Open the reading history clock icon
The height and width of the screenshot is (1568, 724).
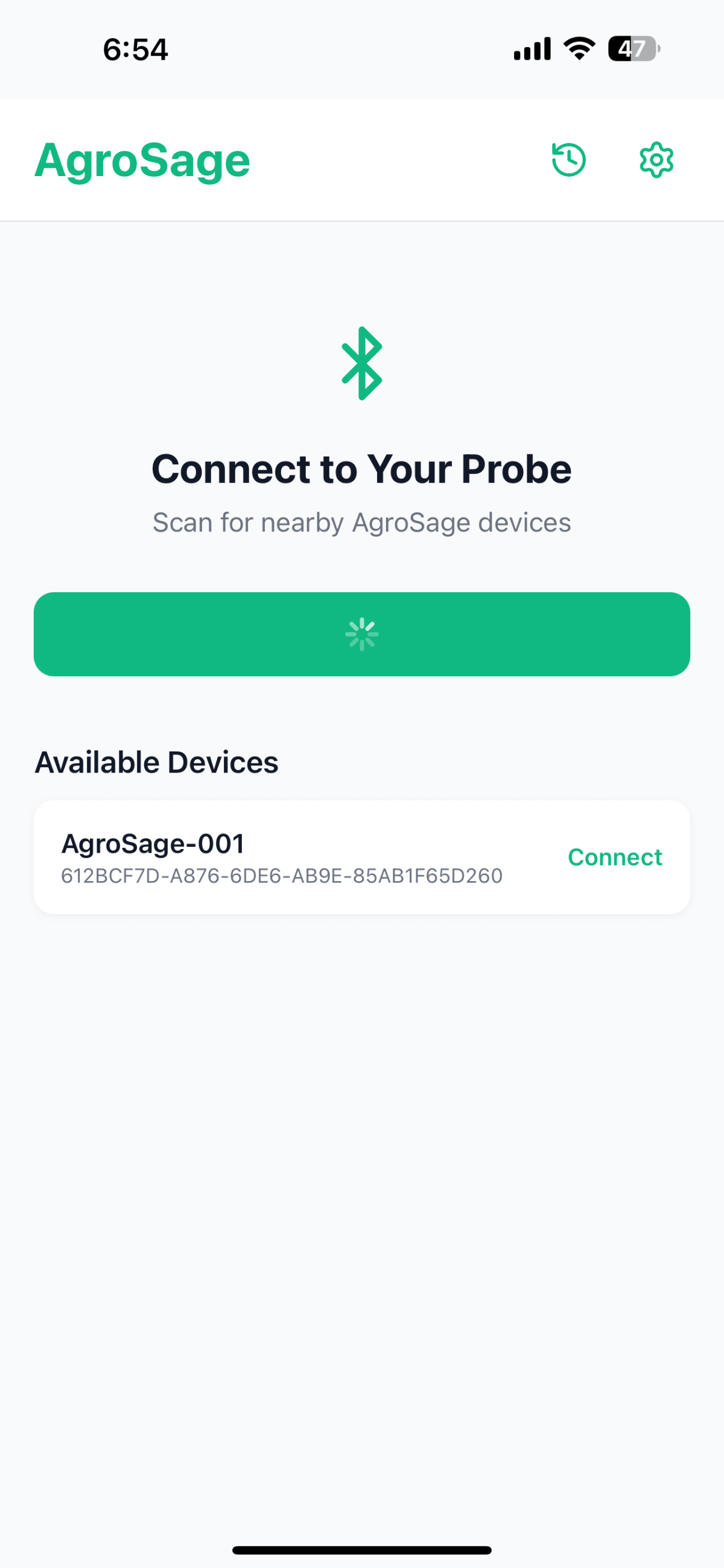tap(568, 160)
